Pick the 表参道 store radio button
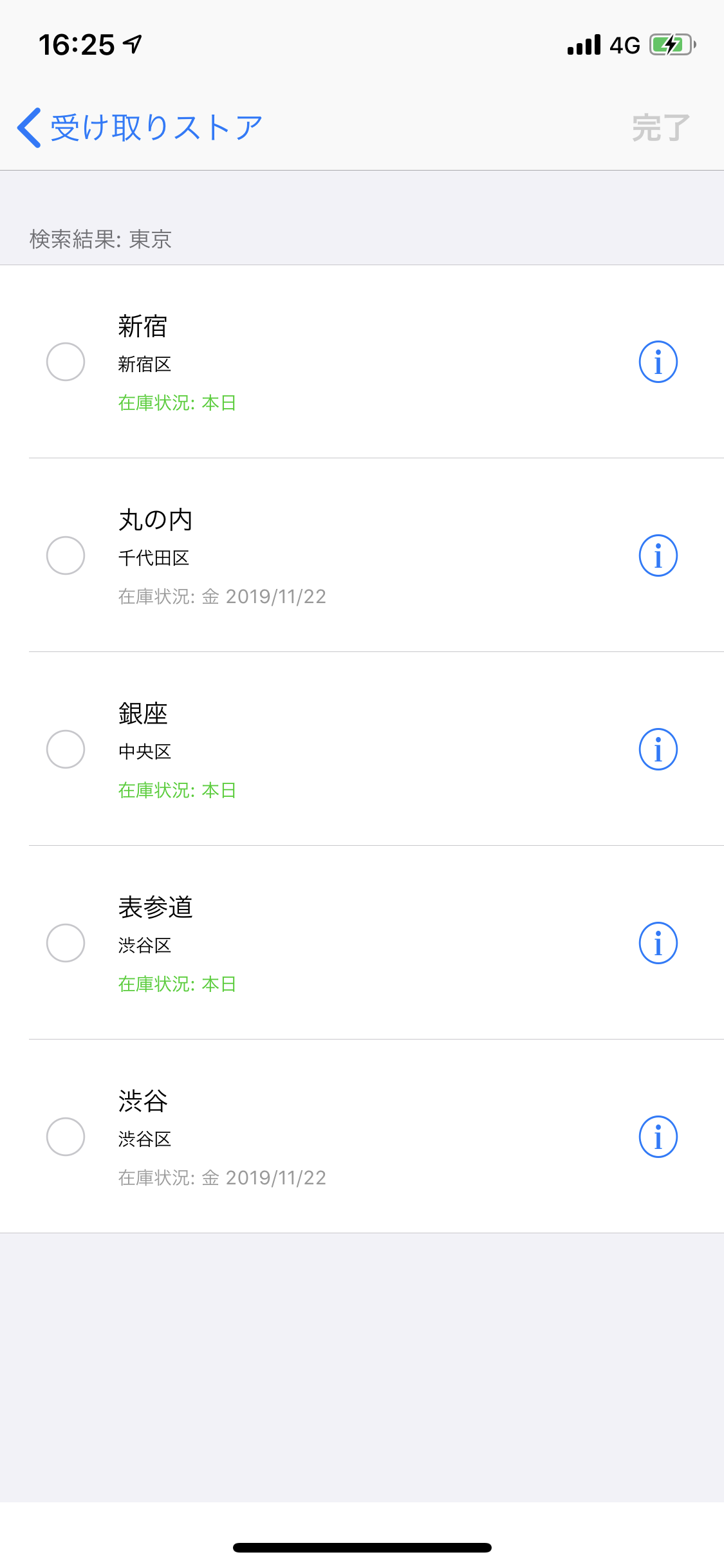Viewport: 724px width, 1568px height. click(66, 943)
